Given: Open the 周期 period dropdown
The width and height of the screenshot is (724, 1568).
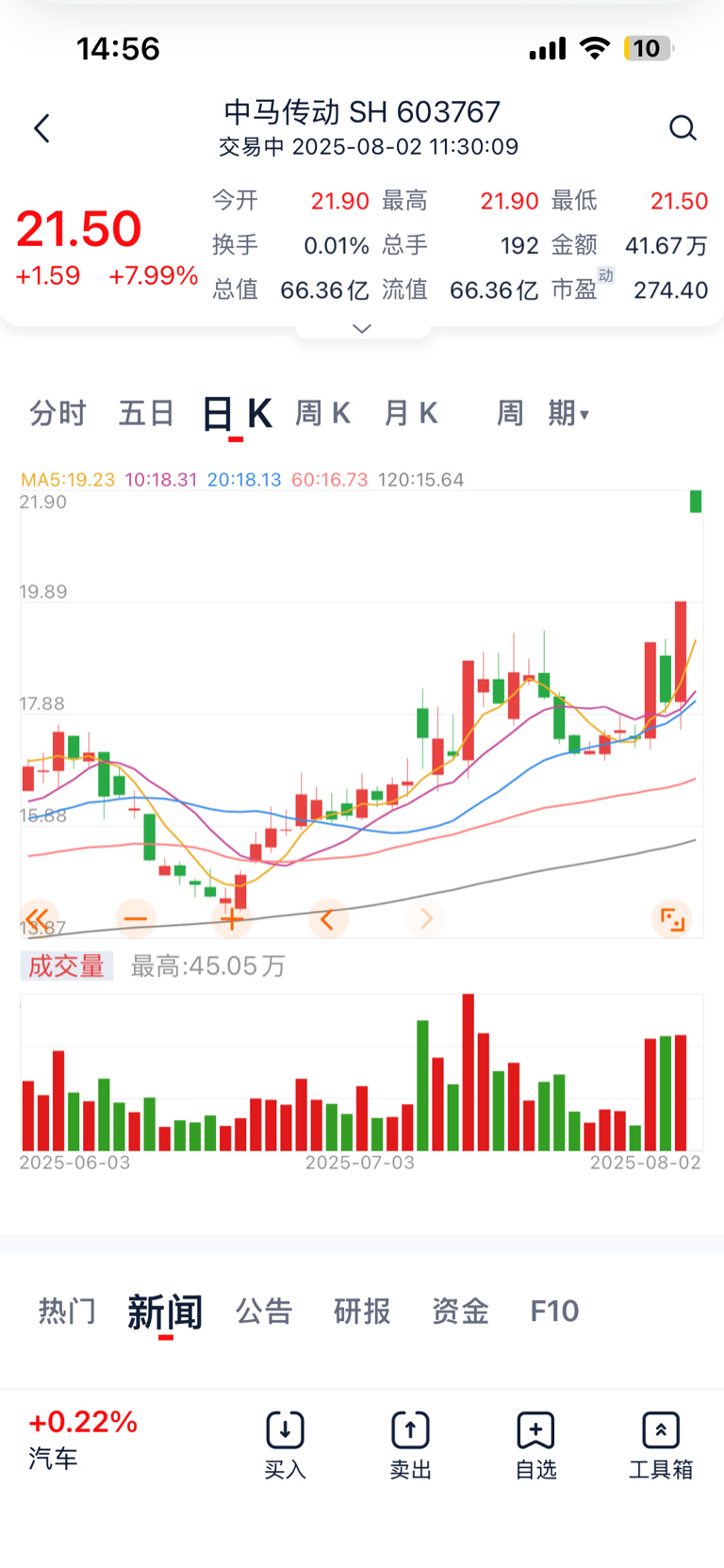Looking at the screenshot, I should [x=543, y=413].
